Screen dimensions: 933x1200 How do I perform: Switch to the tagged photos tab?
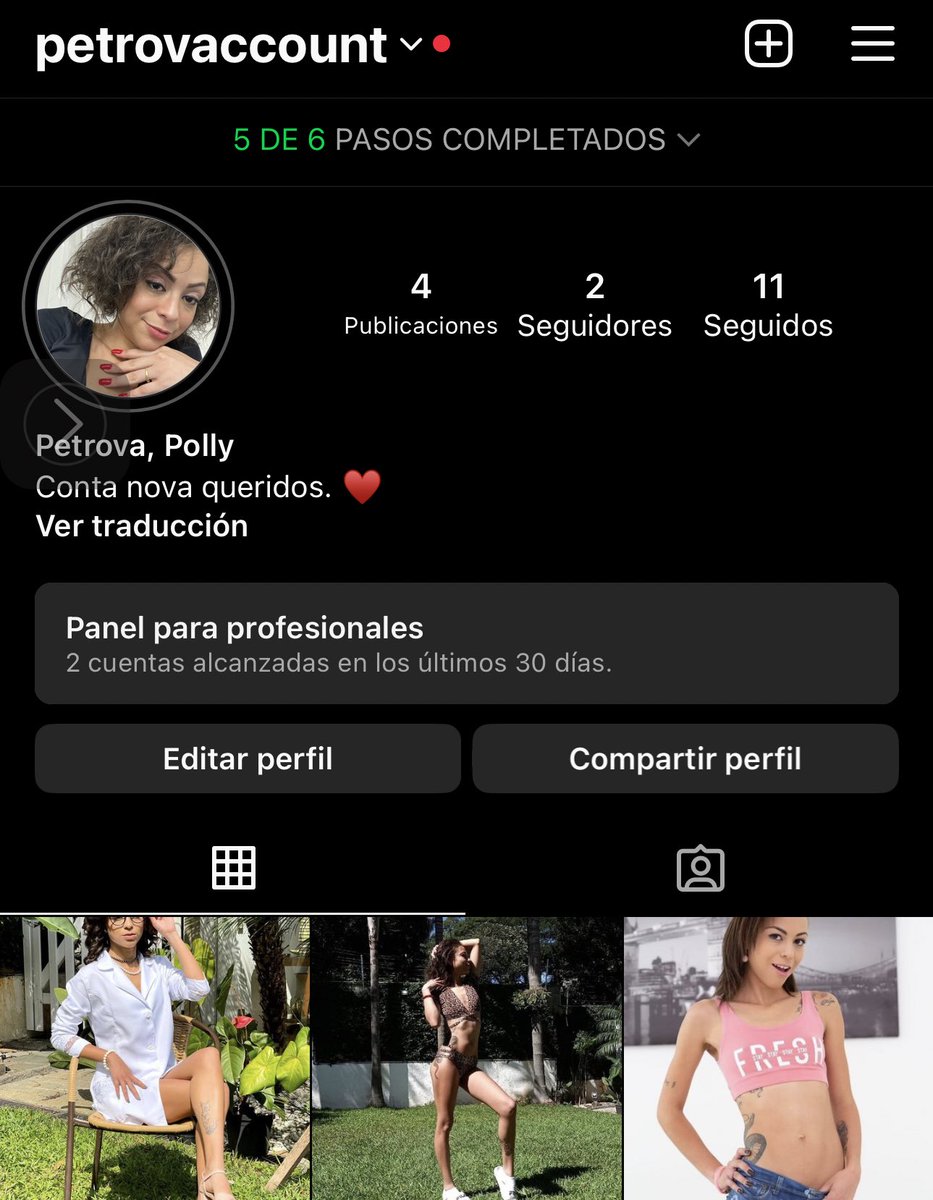click(700, 868)
